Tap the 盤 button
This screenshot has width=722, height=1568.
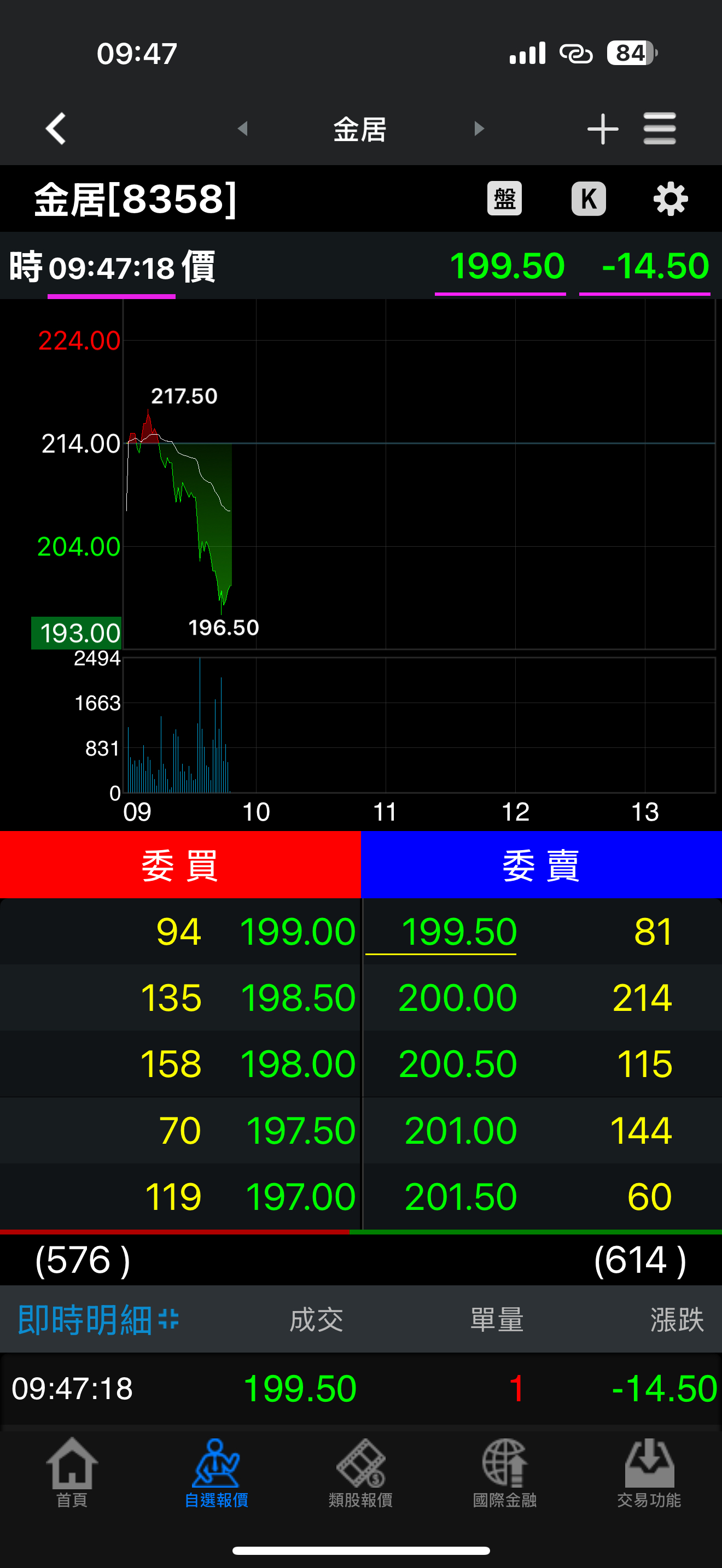(x=504, y=198)
